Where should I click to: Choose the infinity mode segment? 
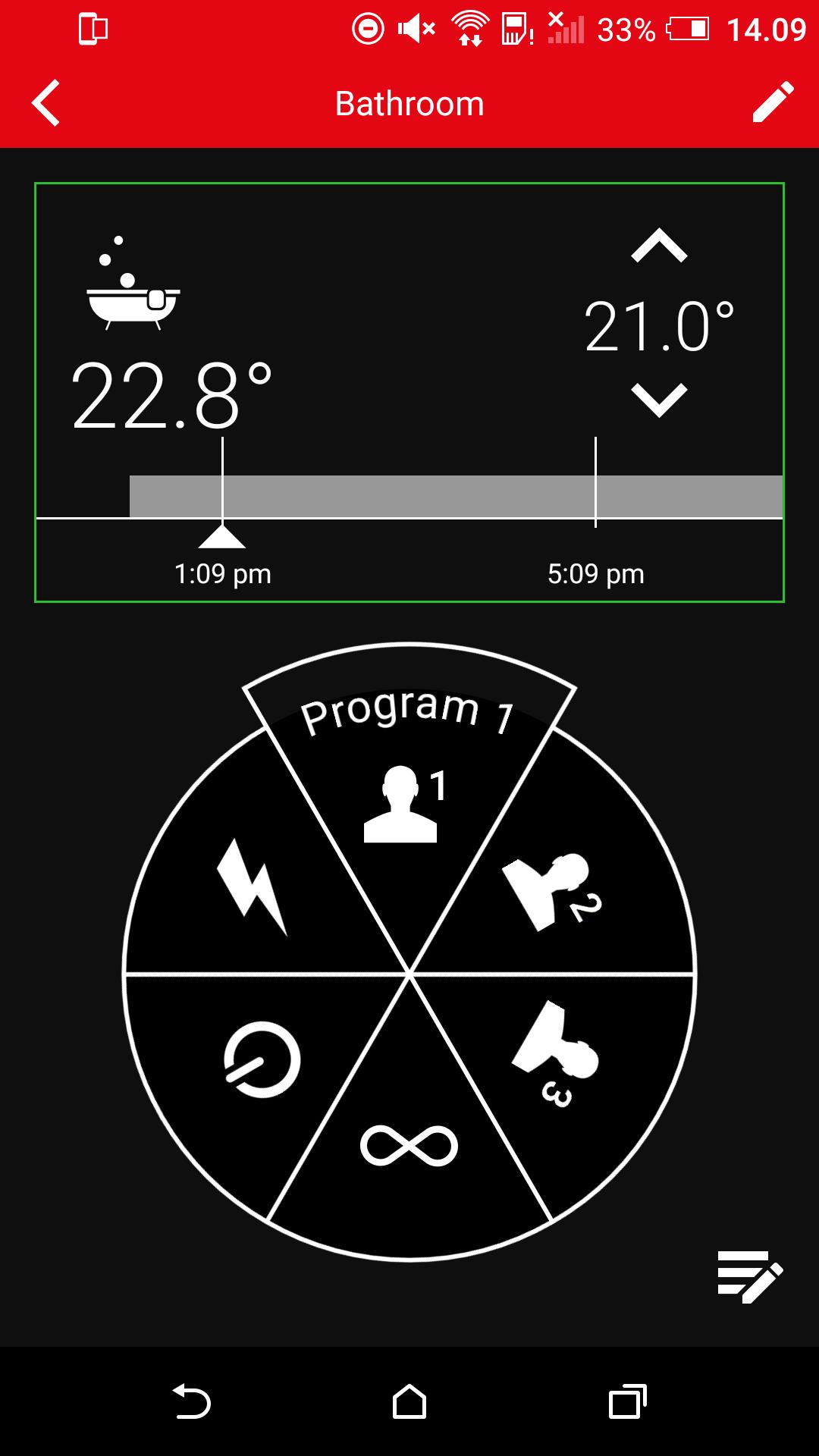click(x=409, y=1145)
